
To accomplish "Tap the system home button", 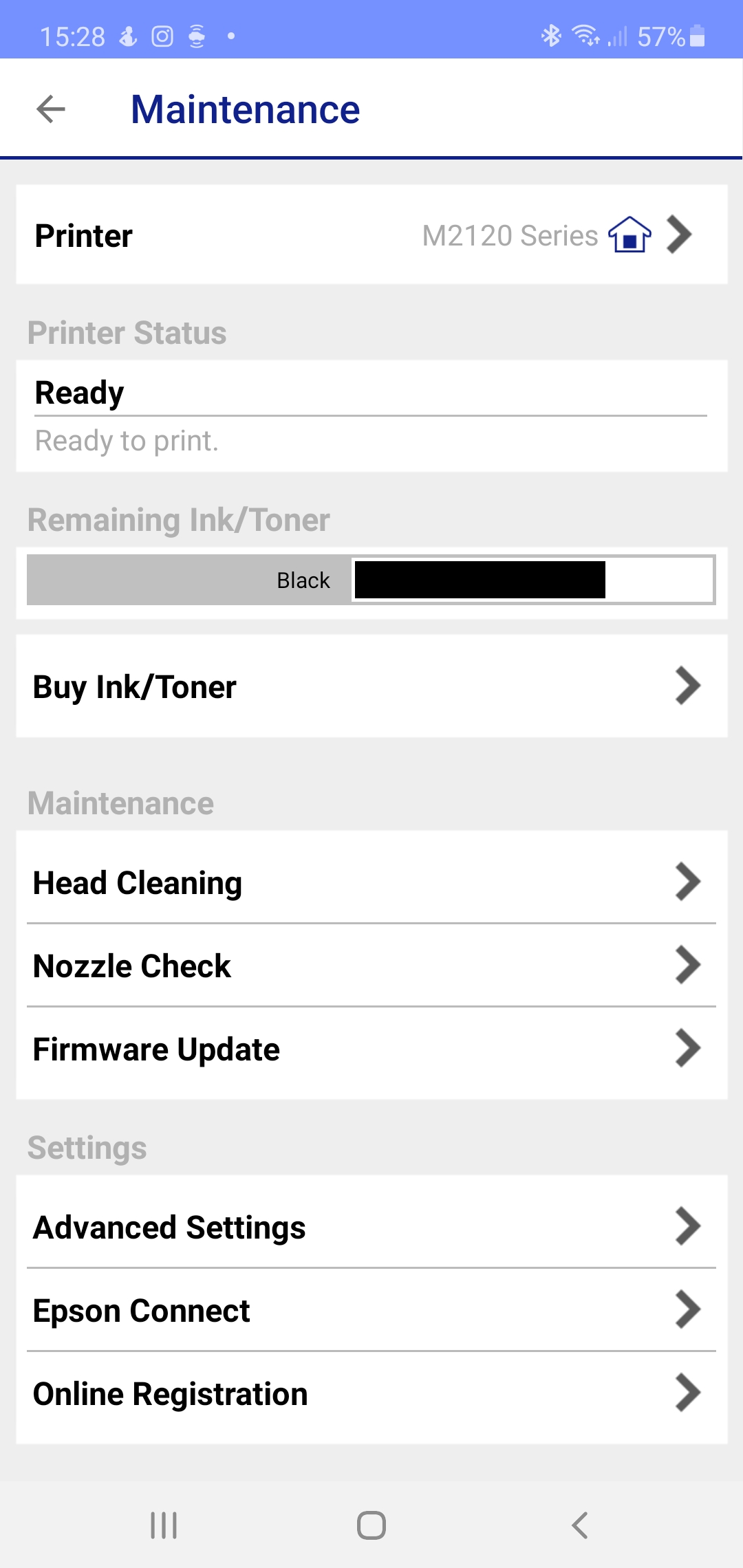I will 371,1525.
